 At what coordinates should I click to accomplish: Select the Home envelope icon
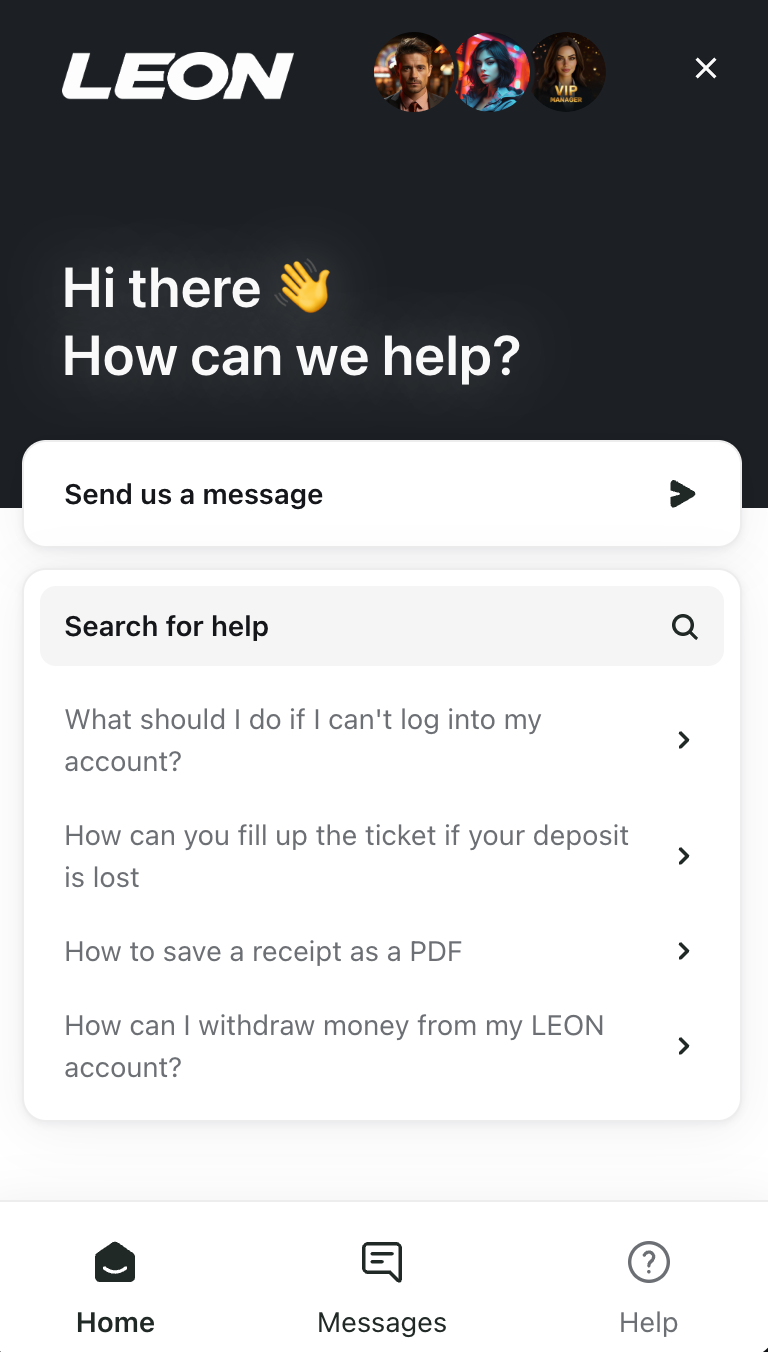click(x=115, y=1262)
